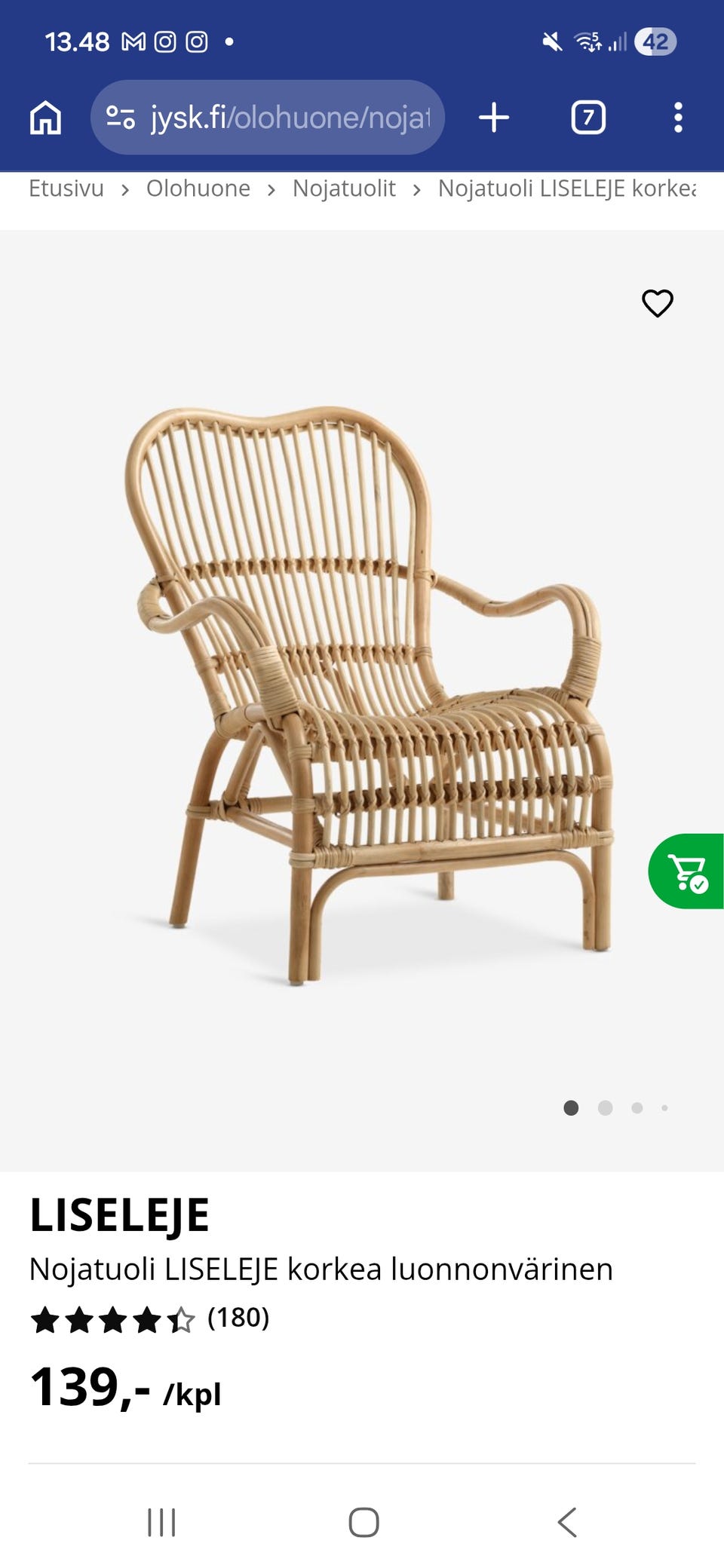Open the 180 customer reviews

pos(238,1317)
